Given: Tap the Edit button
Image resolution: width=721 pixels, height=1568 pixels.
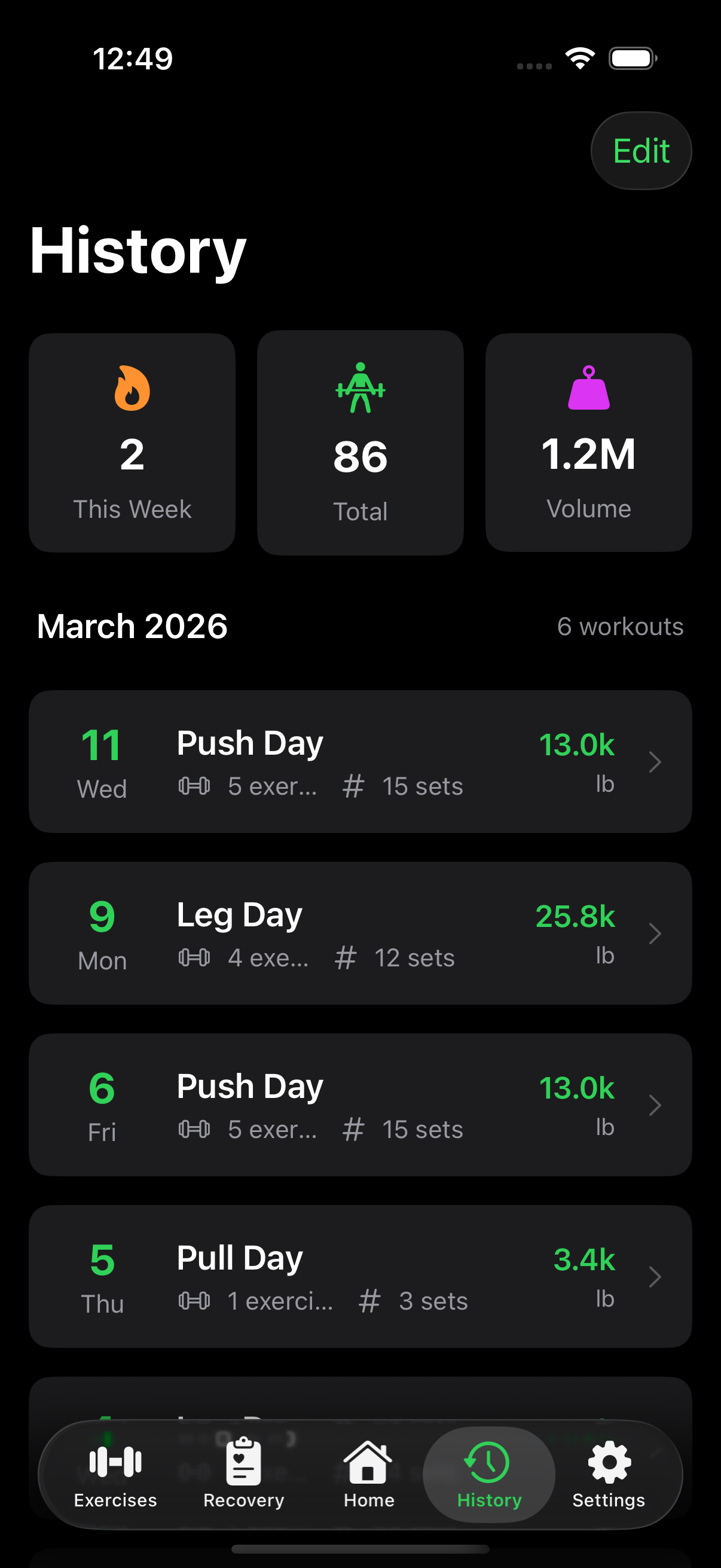Looking at the screenshot, I should pos(641,150).
